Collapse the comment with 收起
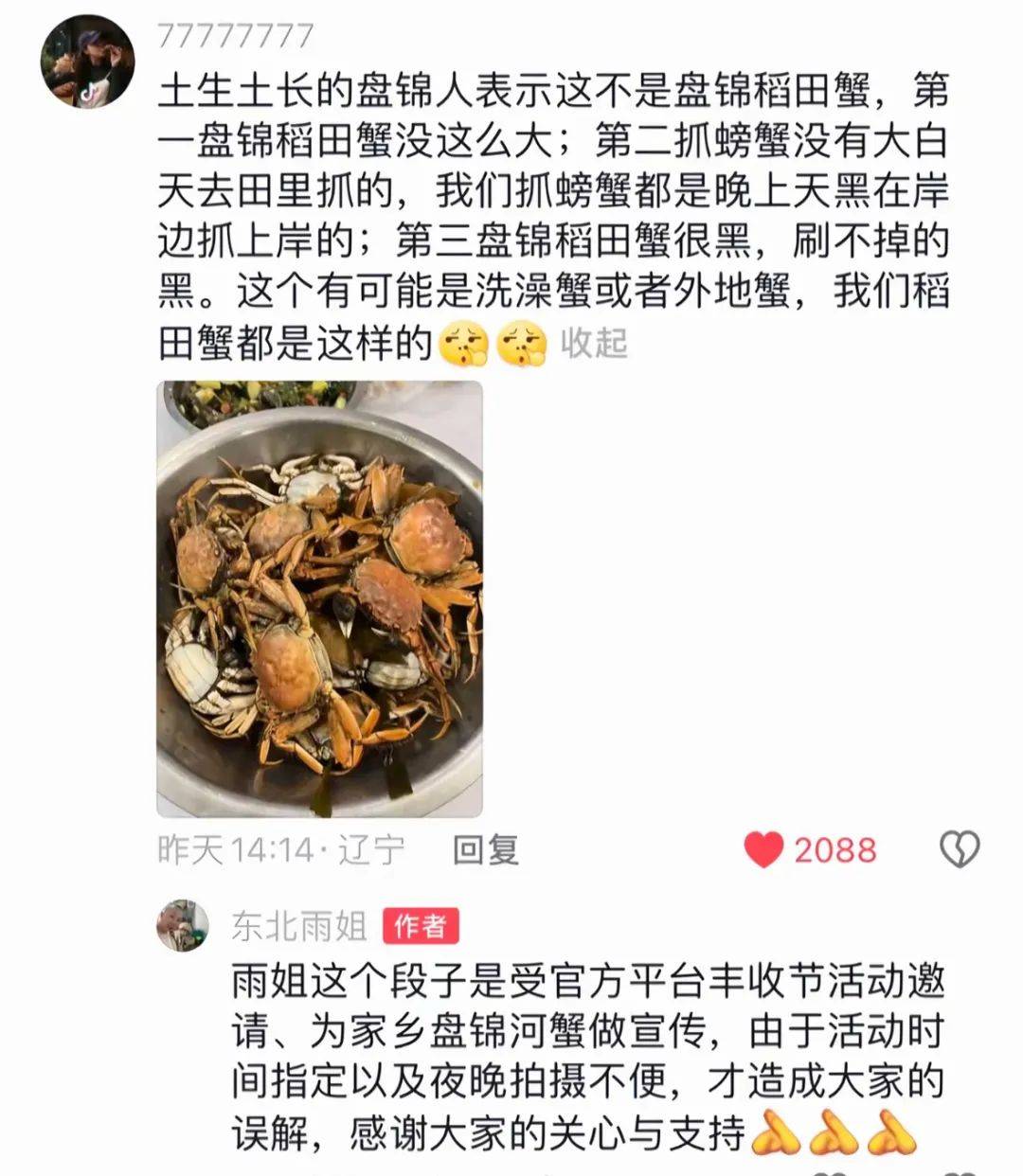 click(x=594, y=342)
